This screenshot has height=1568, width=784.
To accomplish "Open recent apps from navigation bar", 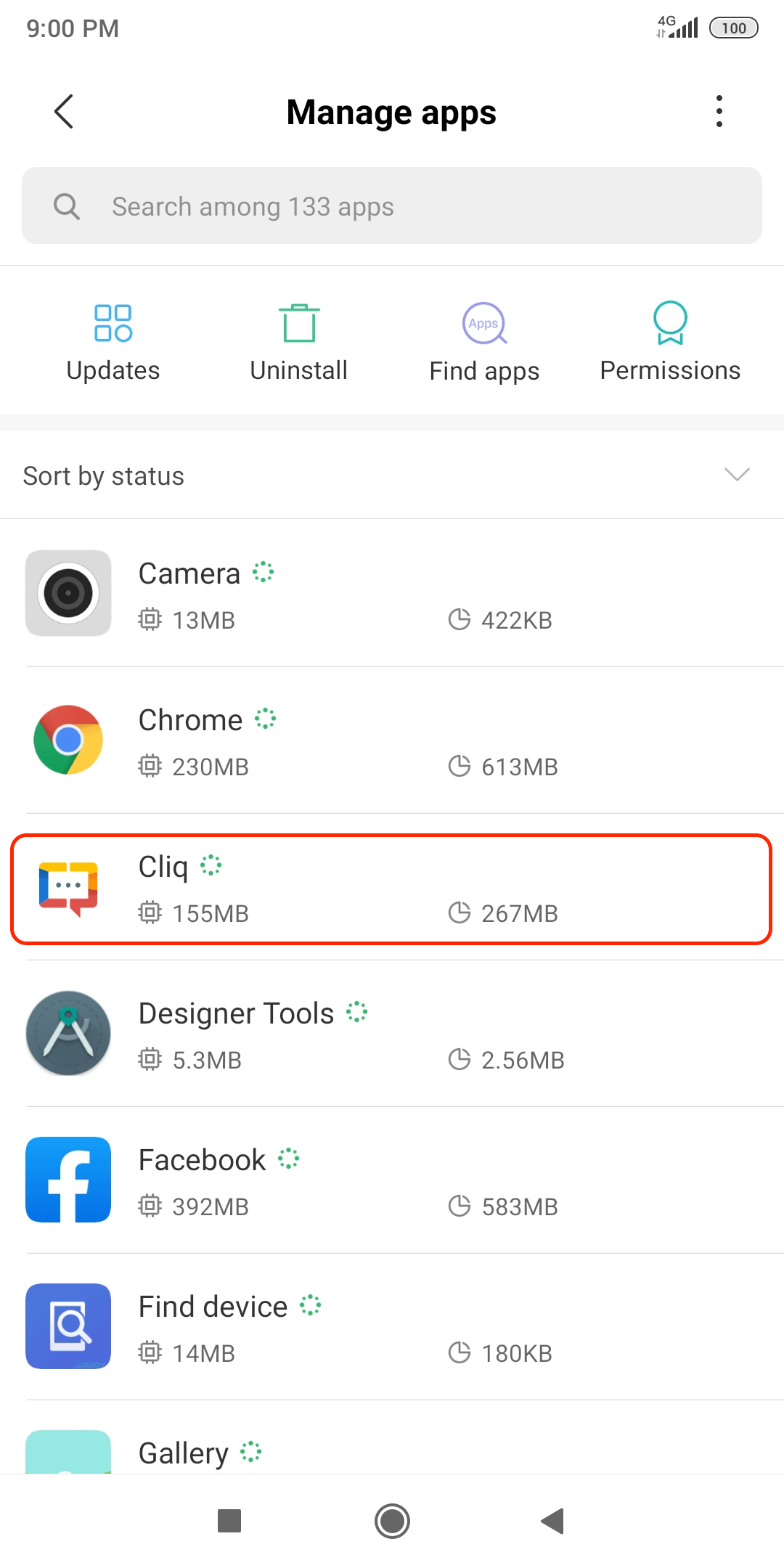I will [229, 1521].
